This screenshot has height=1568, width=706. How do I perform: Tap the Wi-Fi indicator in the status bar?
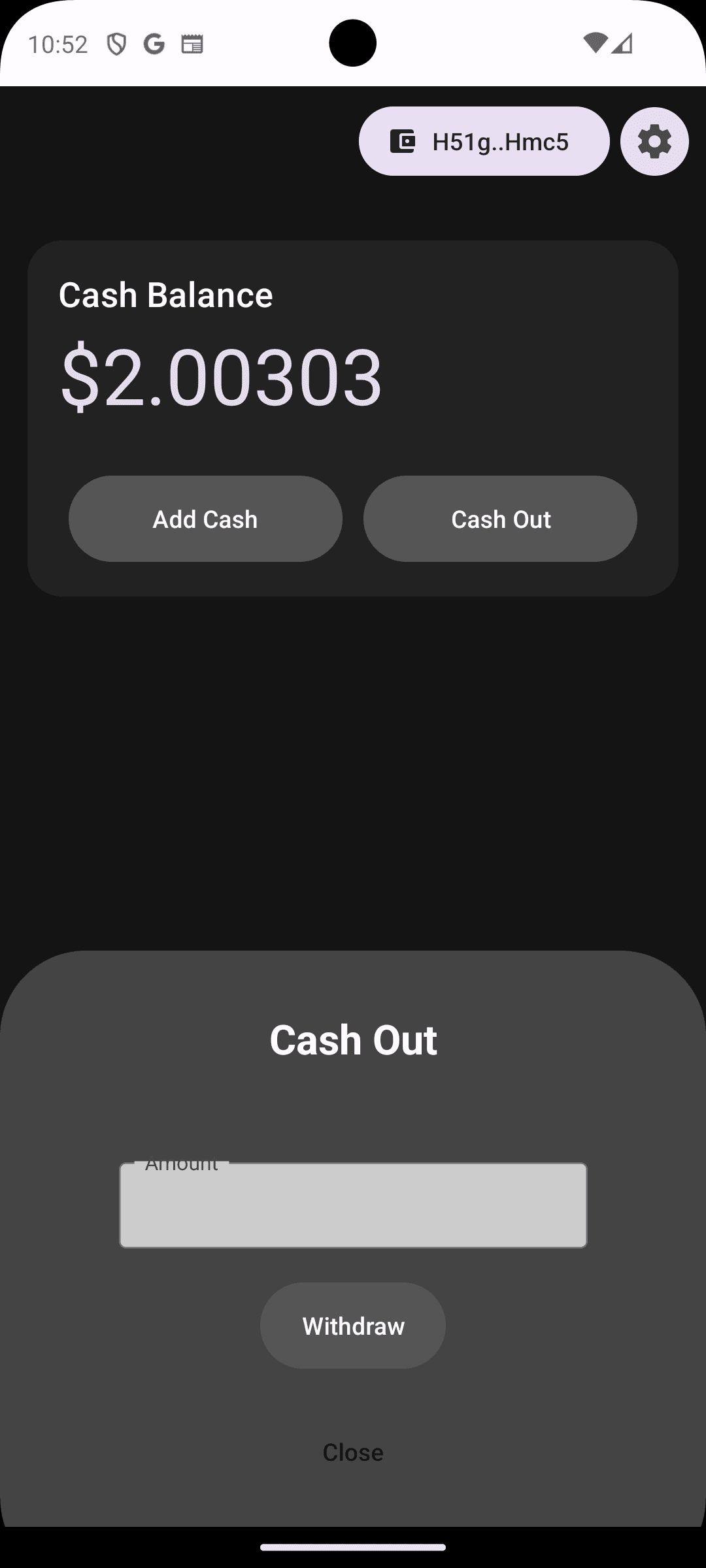click(x=594, y=42)
